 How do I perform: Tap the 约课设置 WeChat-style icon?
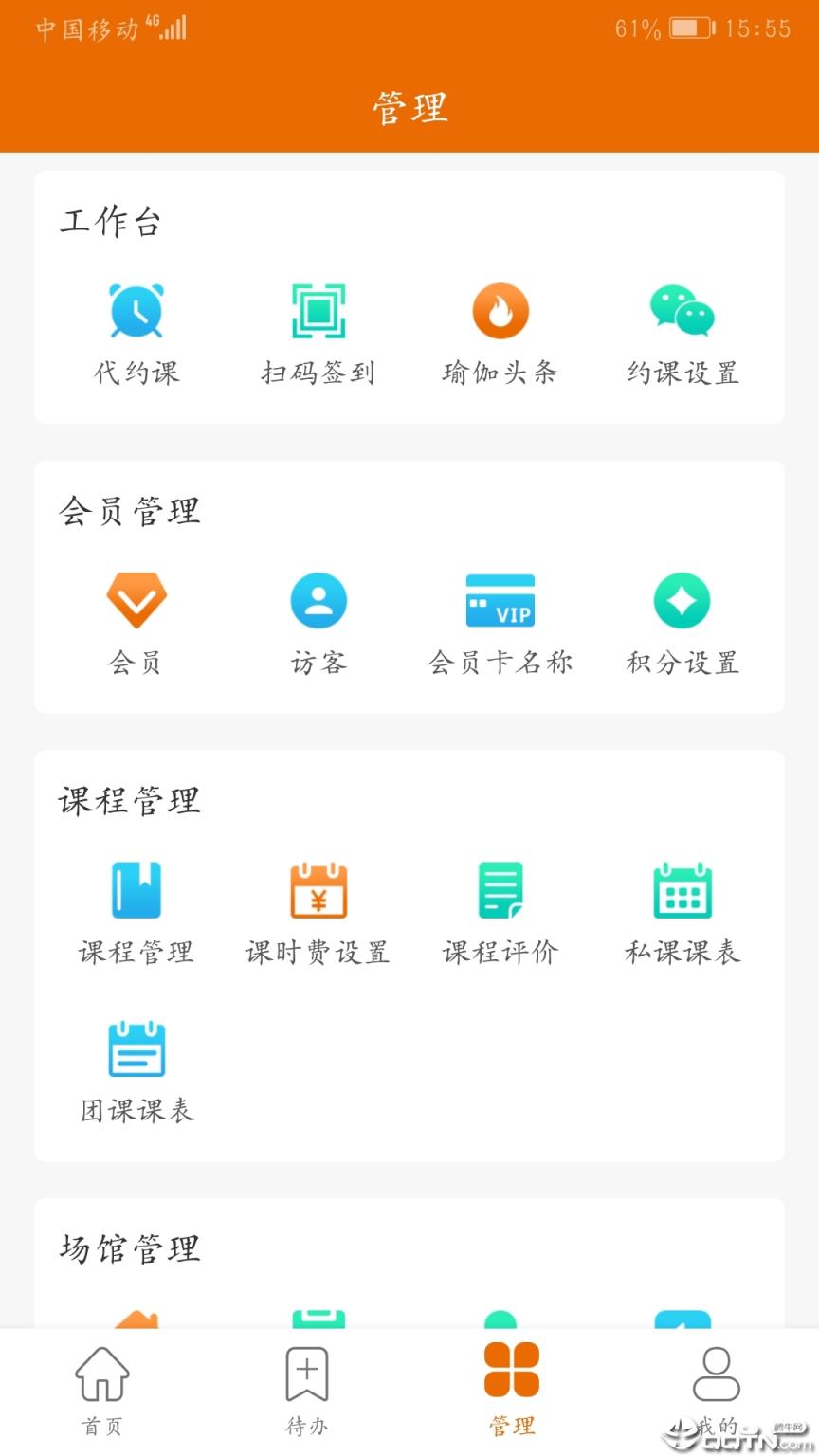(682, 310)
